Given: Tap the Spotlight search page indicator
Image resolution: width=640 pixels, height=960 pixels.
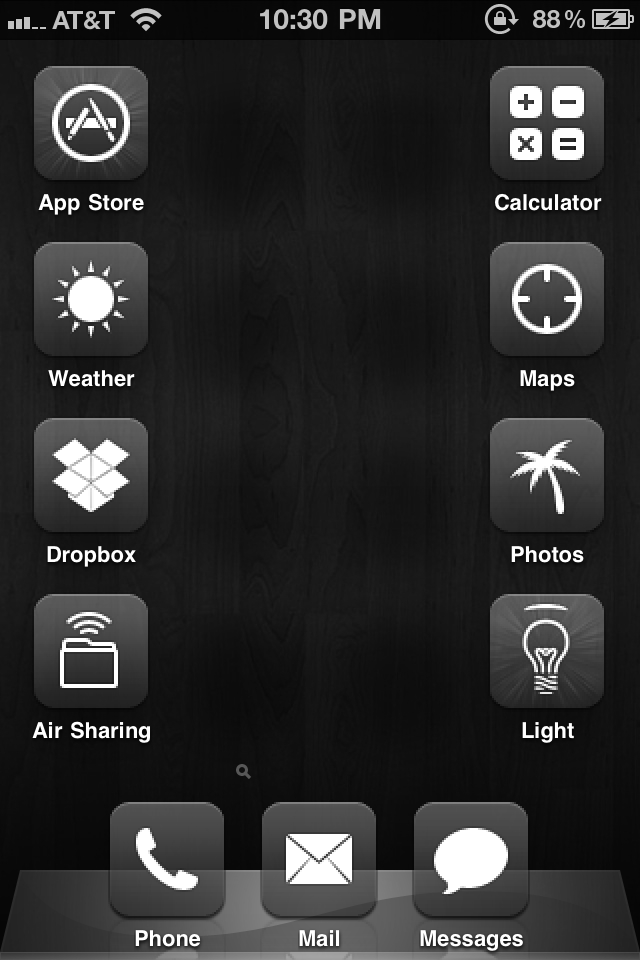Looking at the screenshot, I should 243,771.
